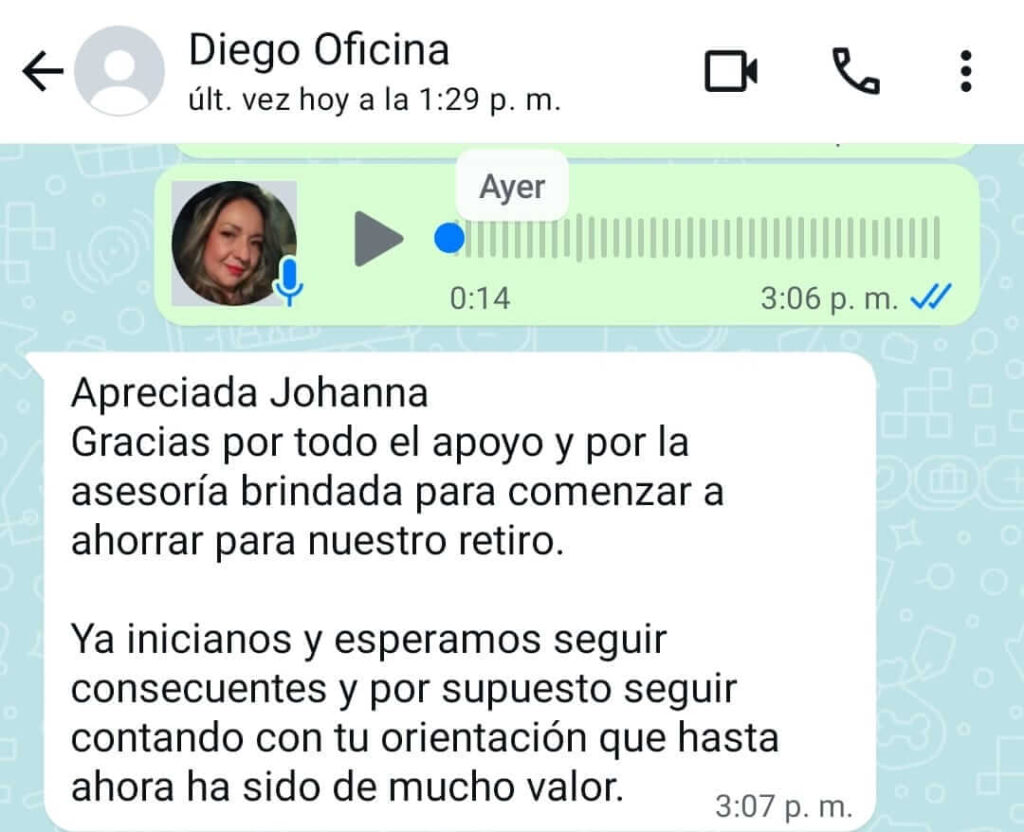Screen dimensions: 1024x832
Task: Start a video call with Diego Oficina
Action: 731,72
